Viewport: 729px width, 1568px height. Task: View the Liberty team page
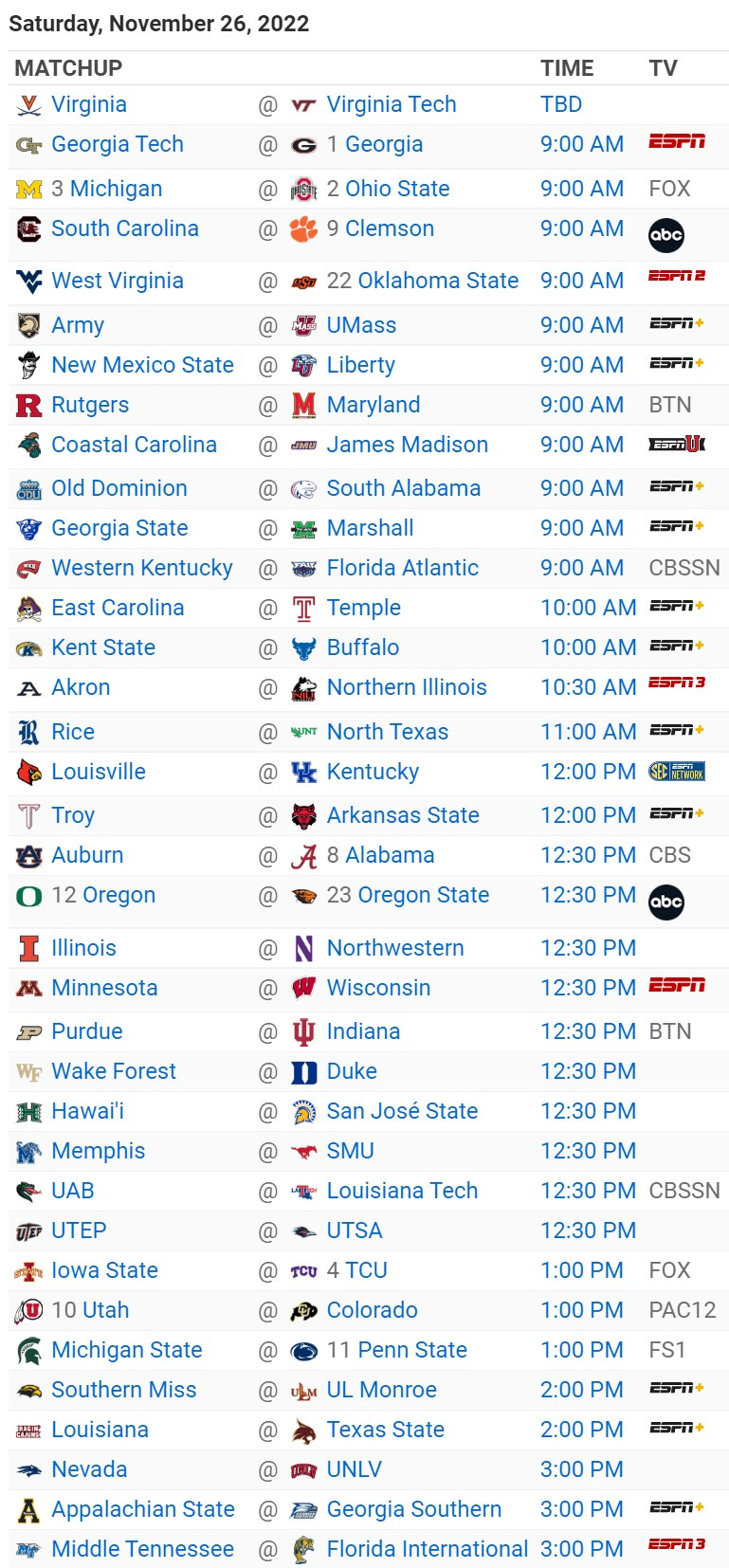point(360,365)
